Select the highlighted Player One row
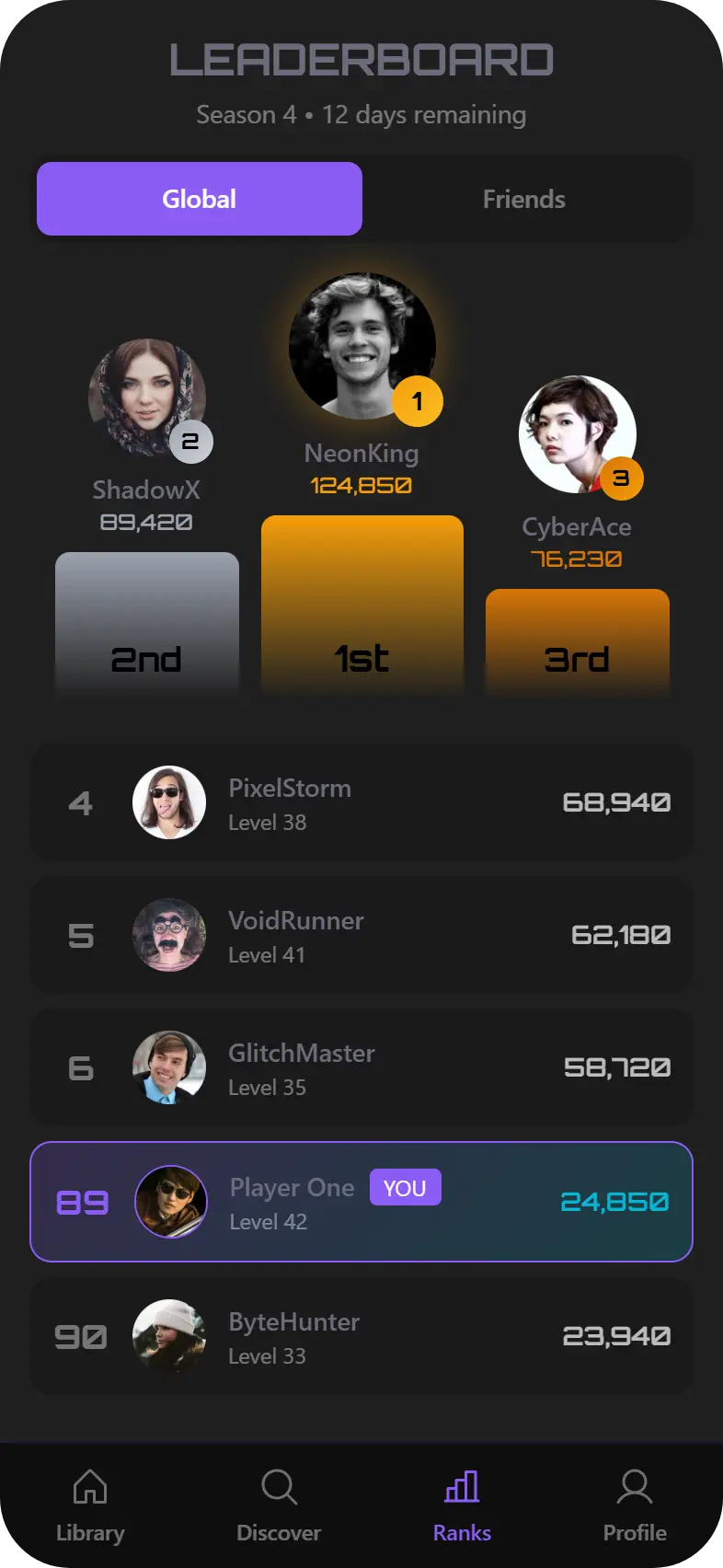Screen dimensions: 723x1568 (361, 1201)
